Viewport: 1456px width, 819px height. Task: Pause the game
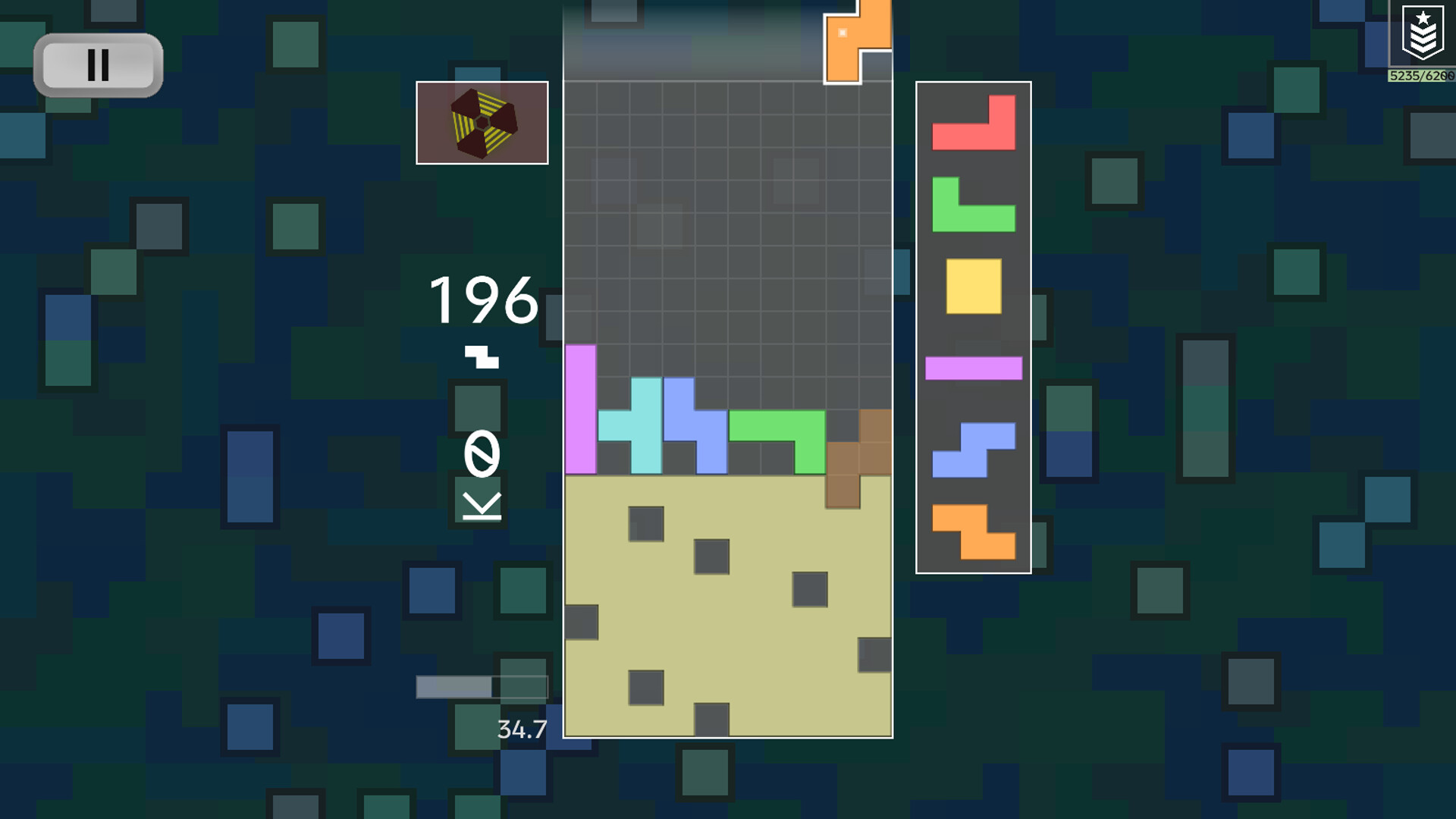[99, 65]
